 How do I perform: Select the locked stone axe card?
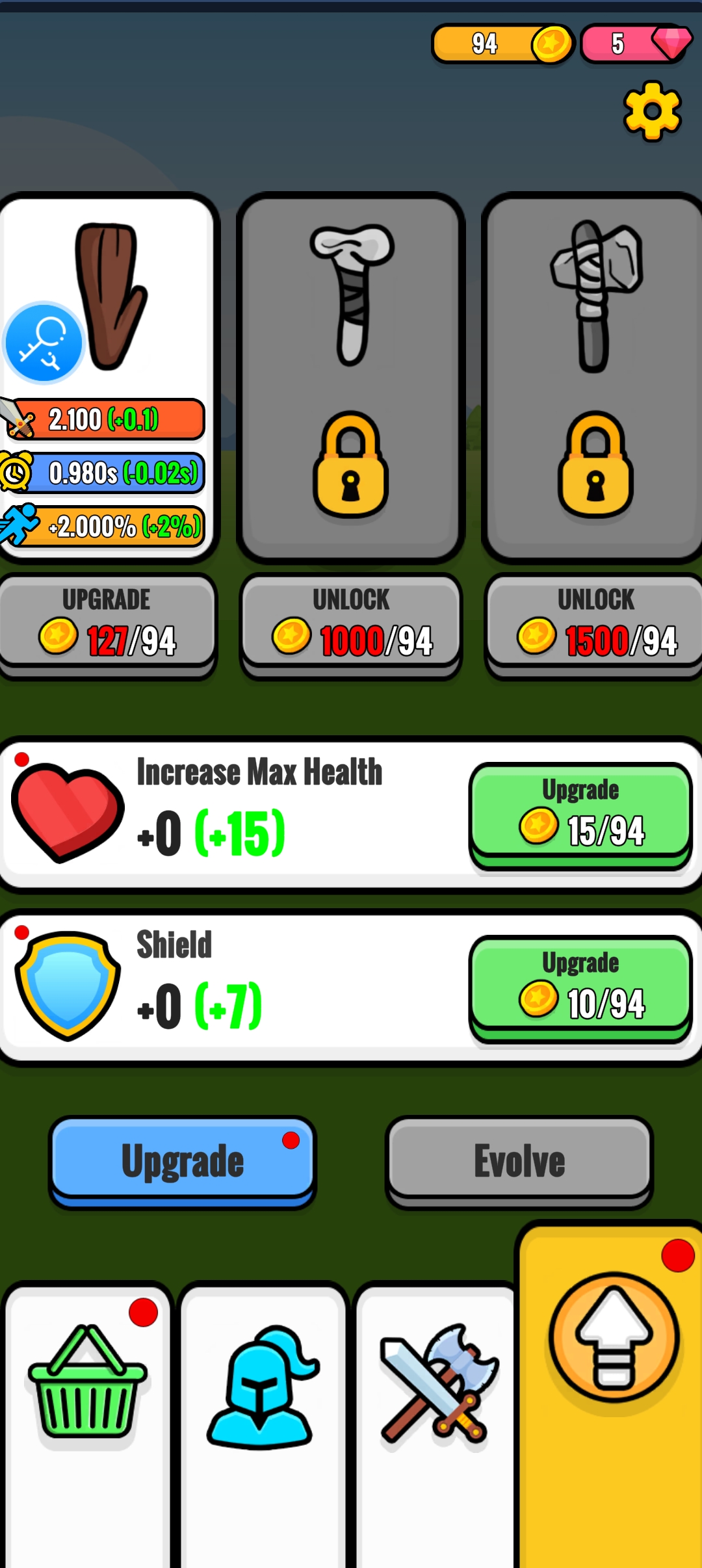click(x=595, y=377)
